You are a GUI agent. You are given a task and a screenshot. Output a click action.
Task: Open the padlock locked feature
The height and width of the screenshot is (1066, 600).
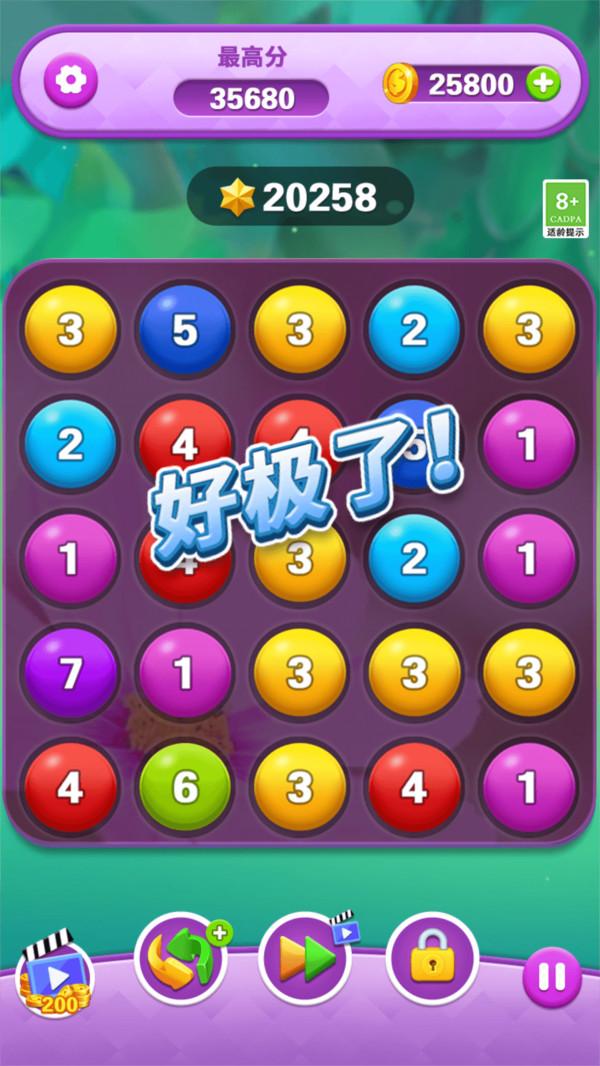tap(431, 958)
